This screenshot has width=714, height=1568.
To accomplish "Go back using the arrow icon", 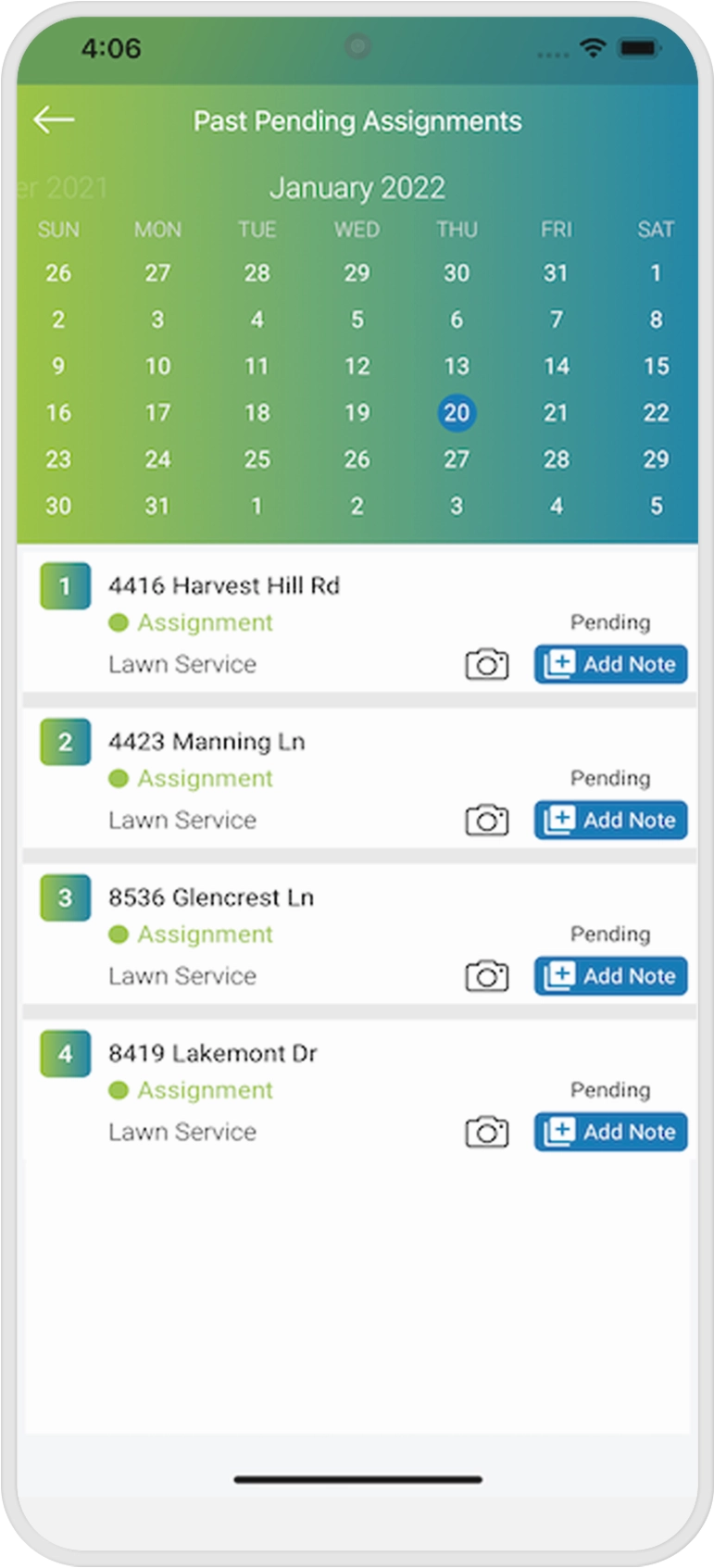I will click(54, 119).
